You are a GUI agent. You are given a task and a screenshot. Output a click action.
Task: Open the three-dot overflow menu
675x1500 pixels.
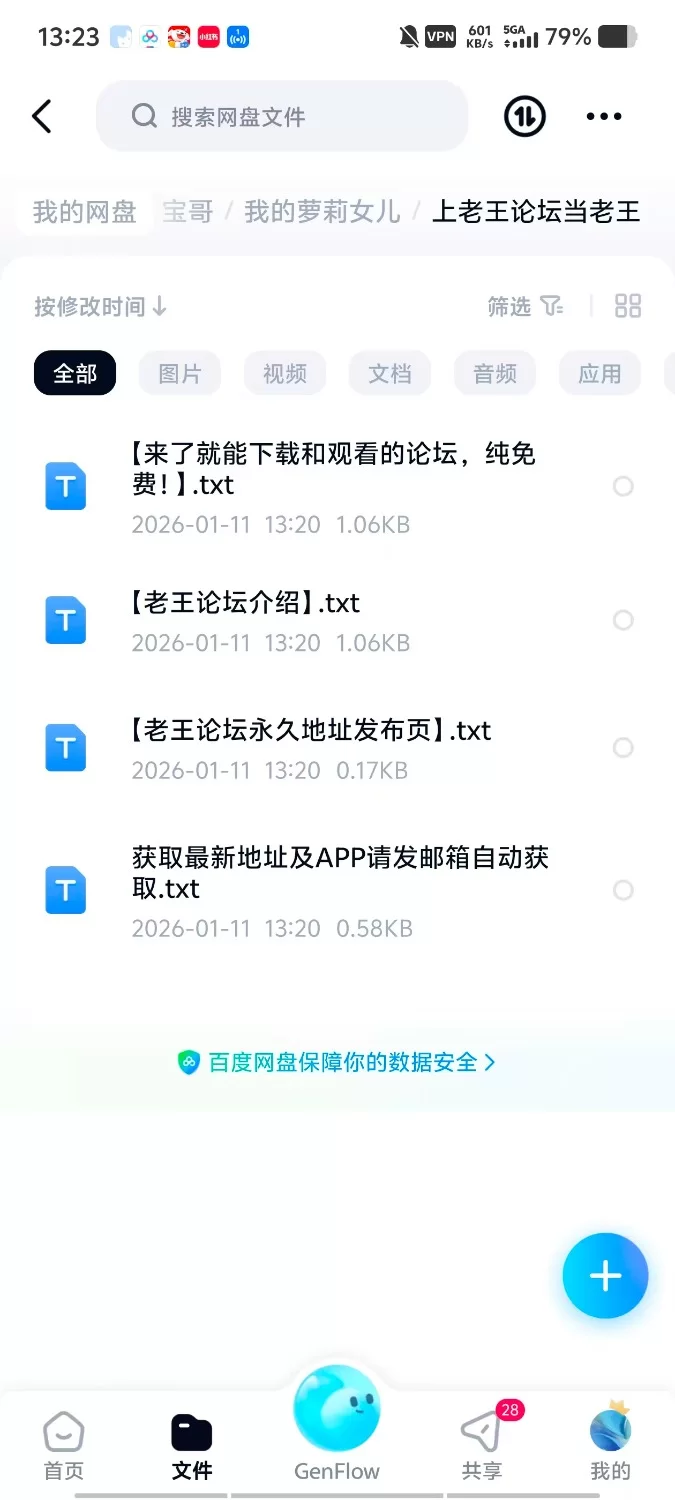(x=604, y=117)
